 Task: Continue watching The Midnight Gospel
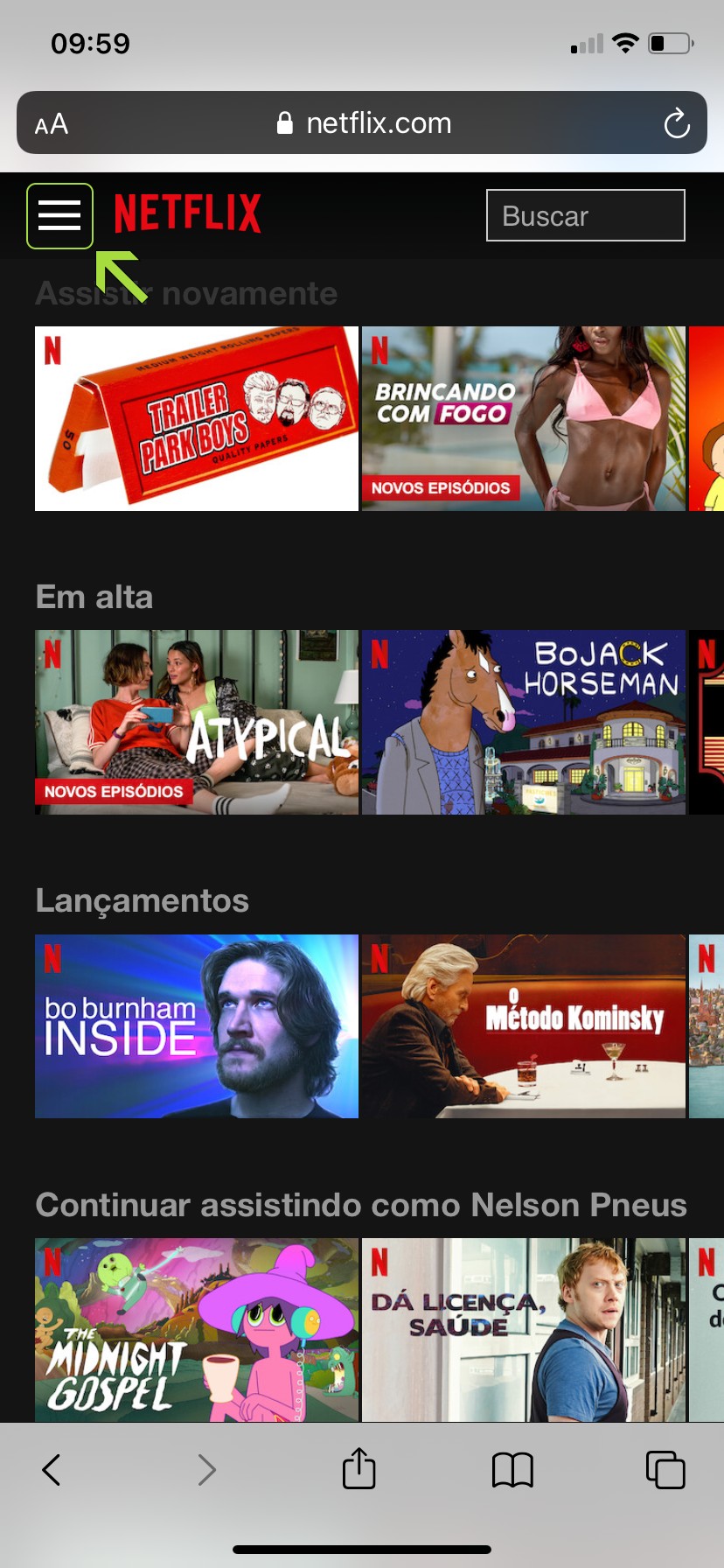(197, 1329)
